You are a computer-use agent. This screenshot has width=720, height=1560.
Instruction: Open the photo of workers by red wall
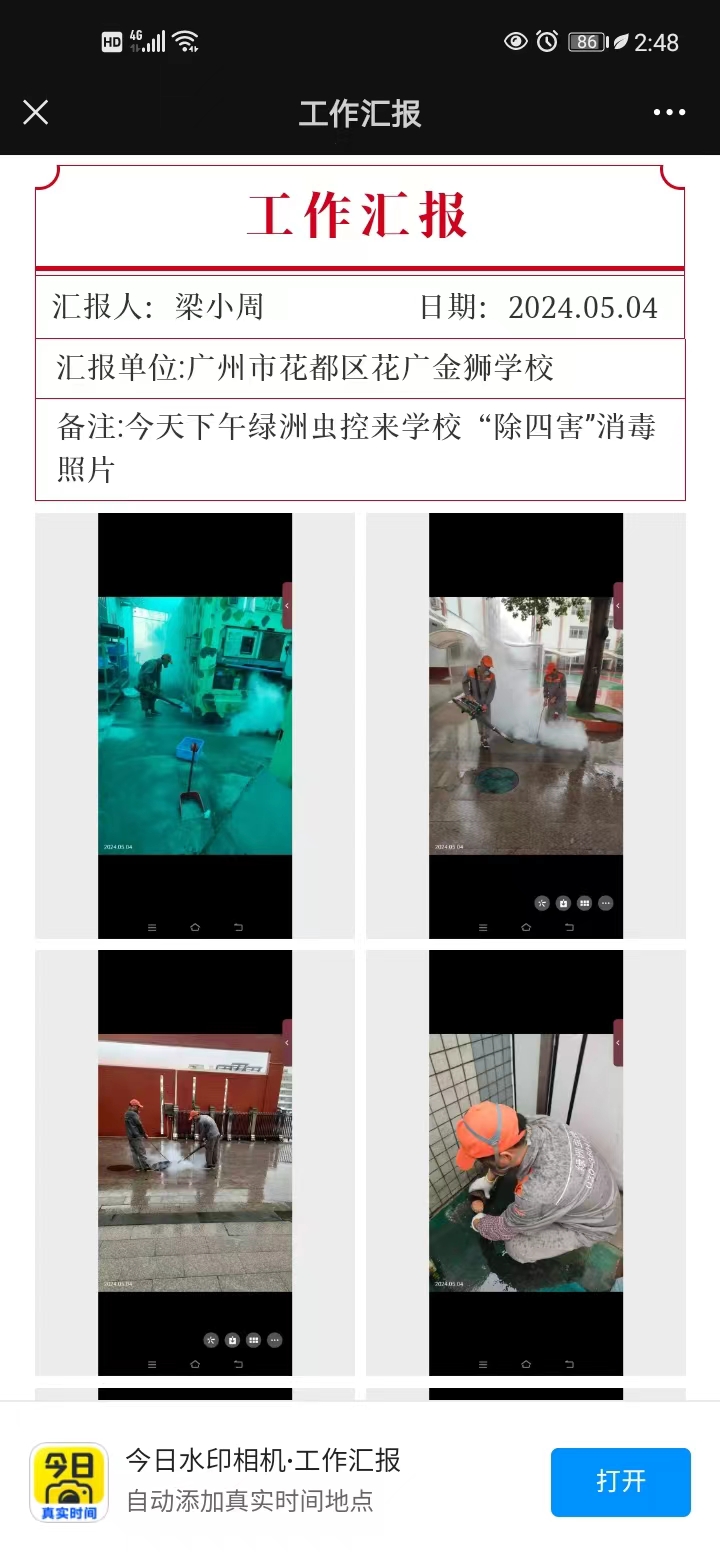coord(195,1162)
